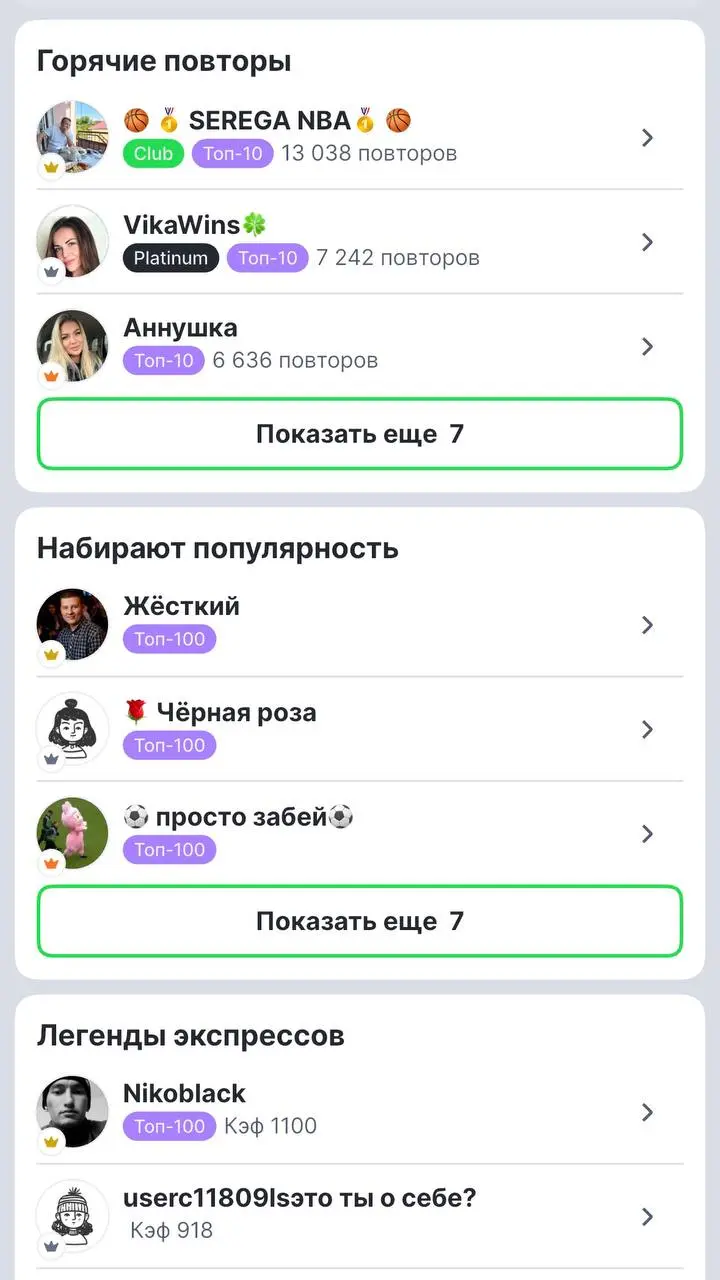Click the crown badge on Аннушка's avatar

coord(51,375)
